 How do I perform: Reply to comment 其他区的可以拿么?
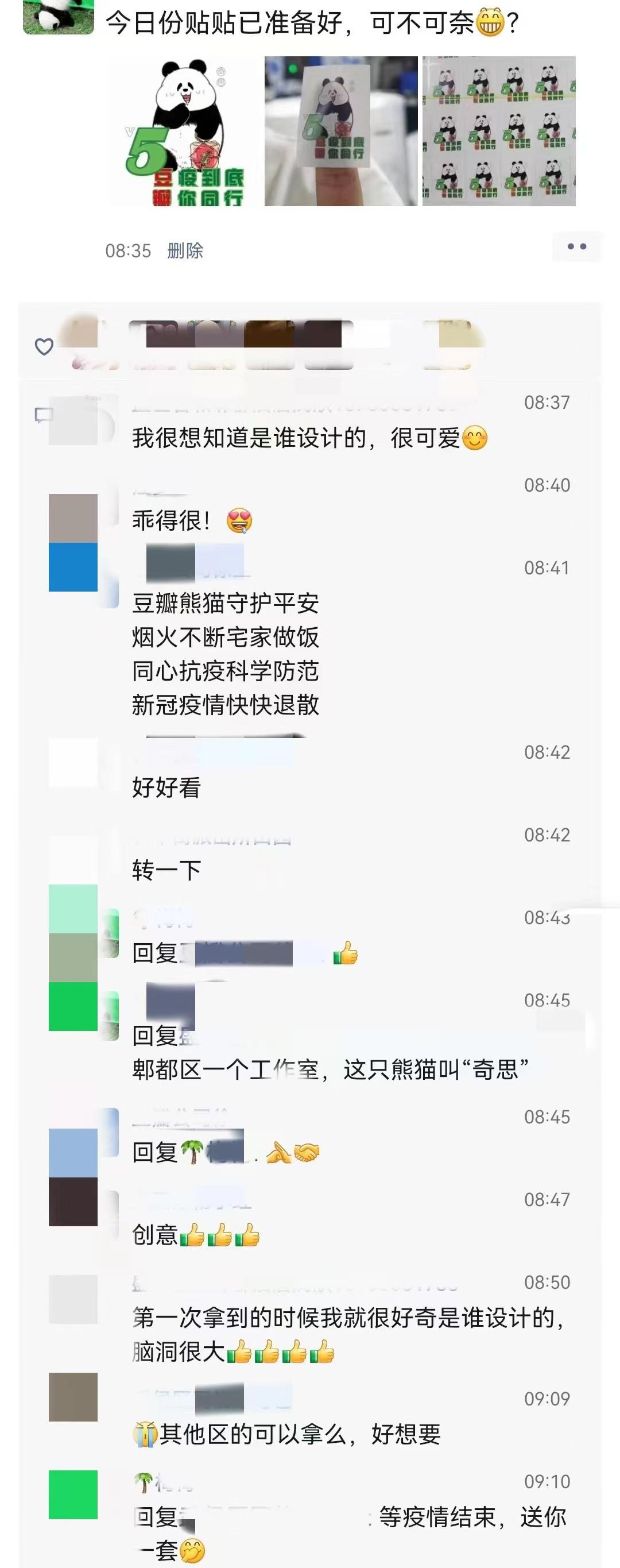tap(286, 1435)
